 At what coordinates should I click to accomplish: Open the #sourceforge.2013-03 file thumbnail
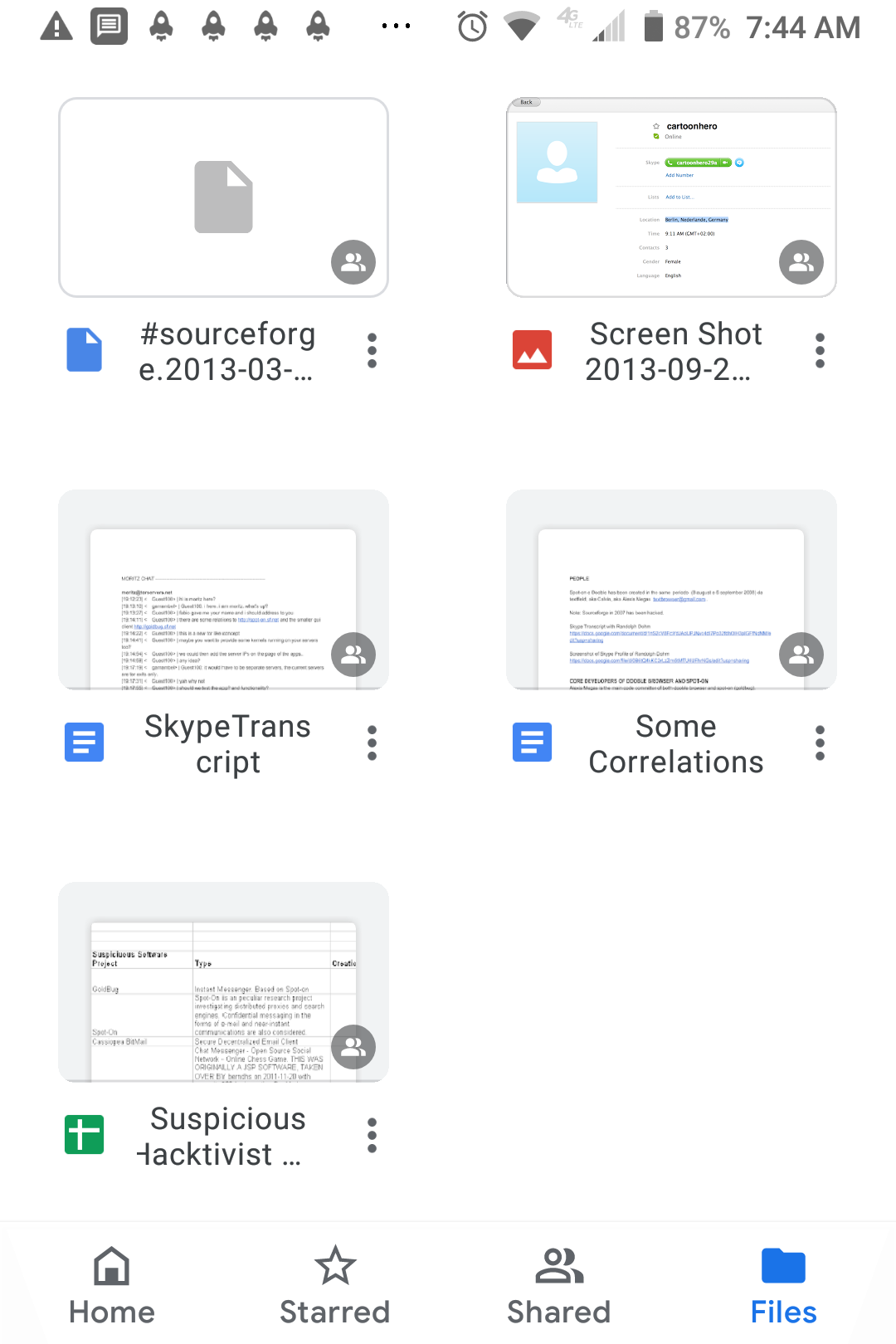pos(223,197)
